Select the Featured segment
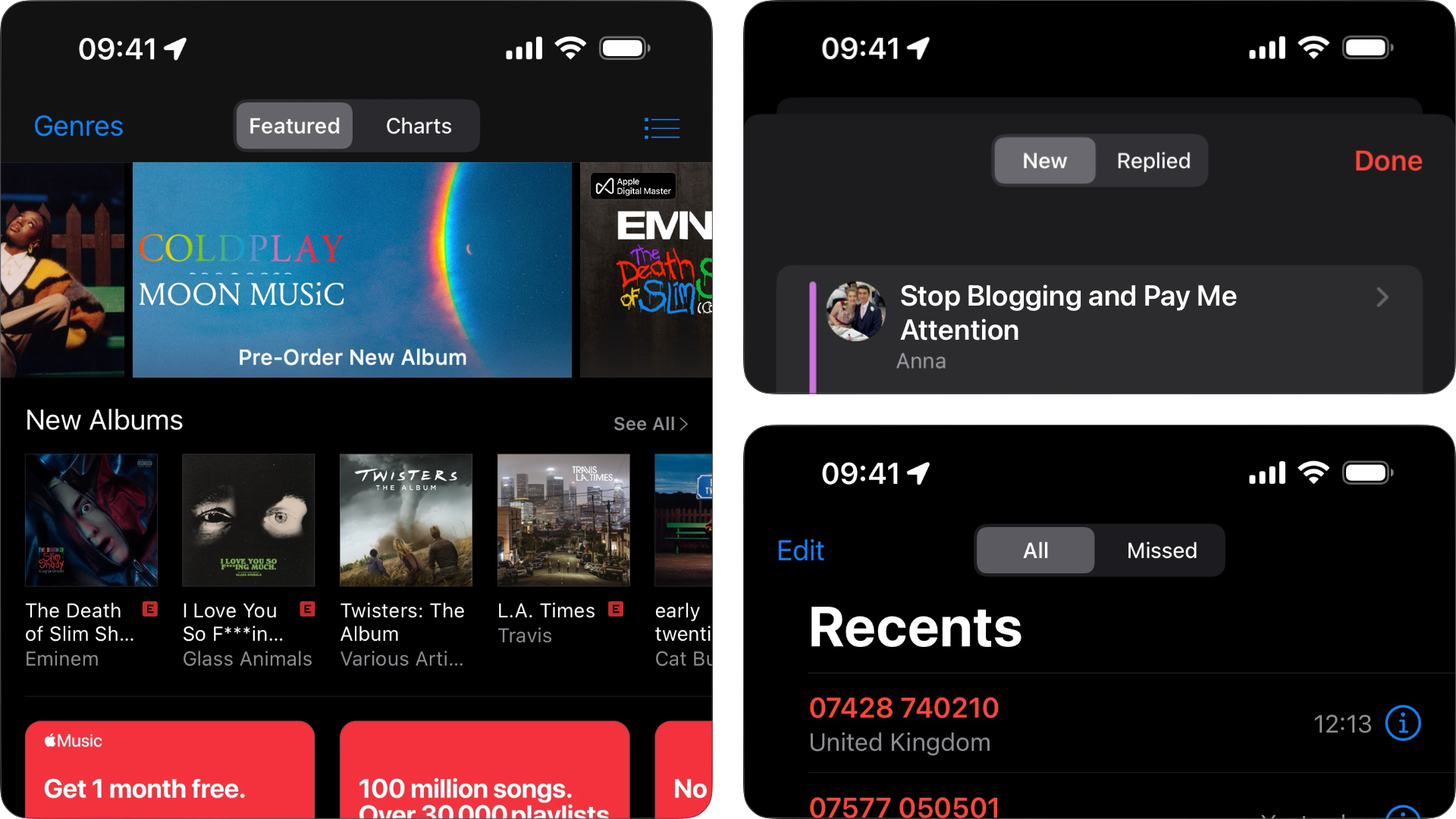 (294, 126)
